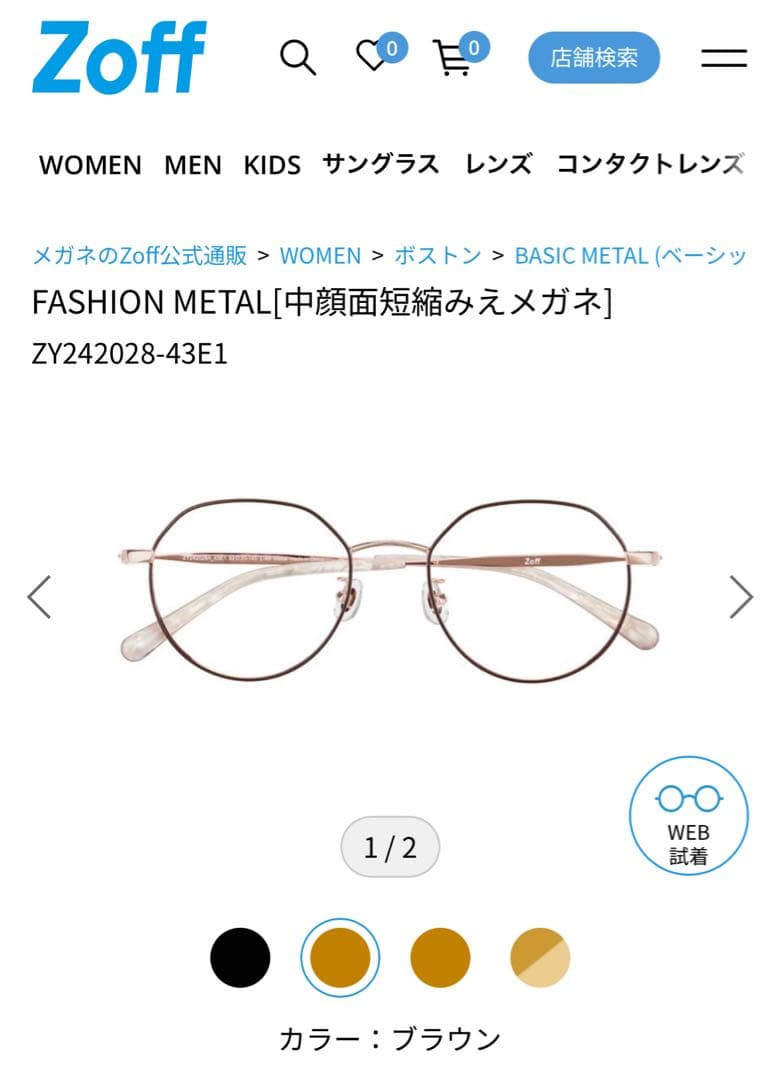
Task: Open the search icon
Action: point(296,59)
